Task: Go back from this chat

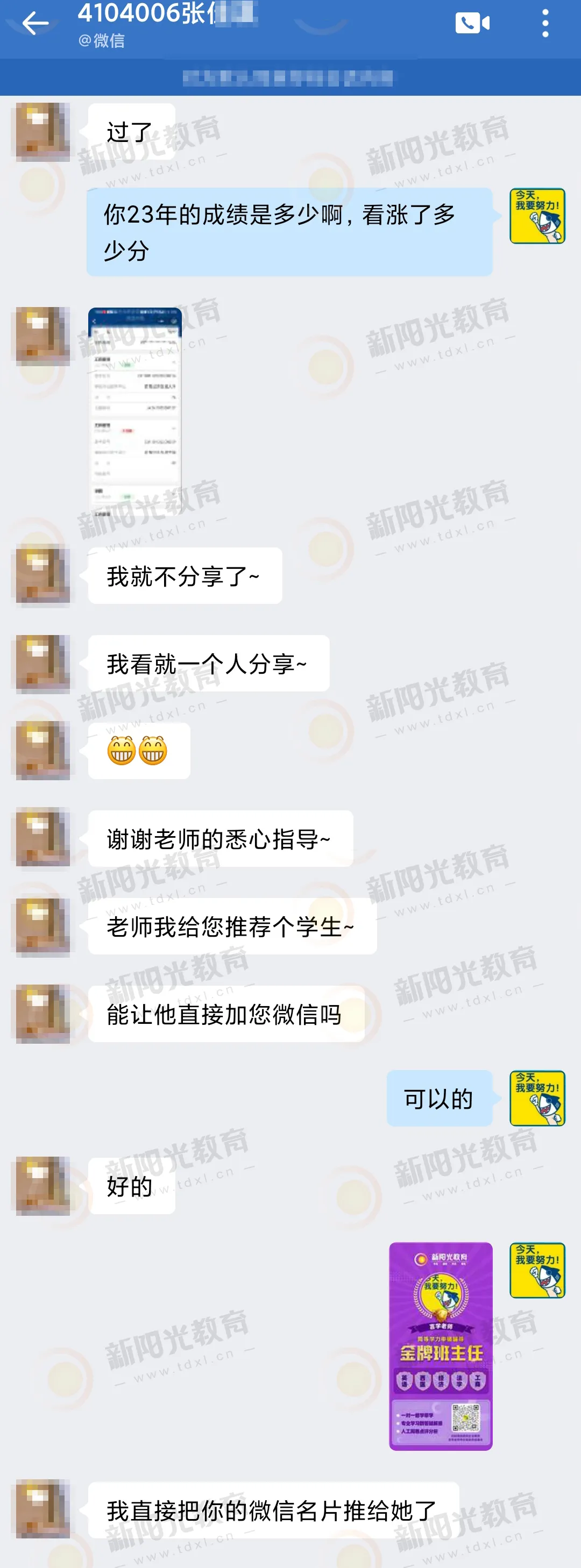Action: click(x=35, y=24)
